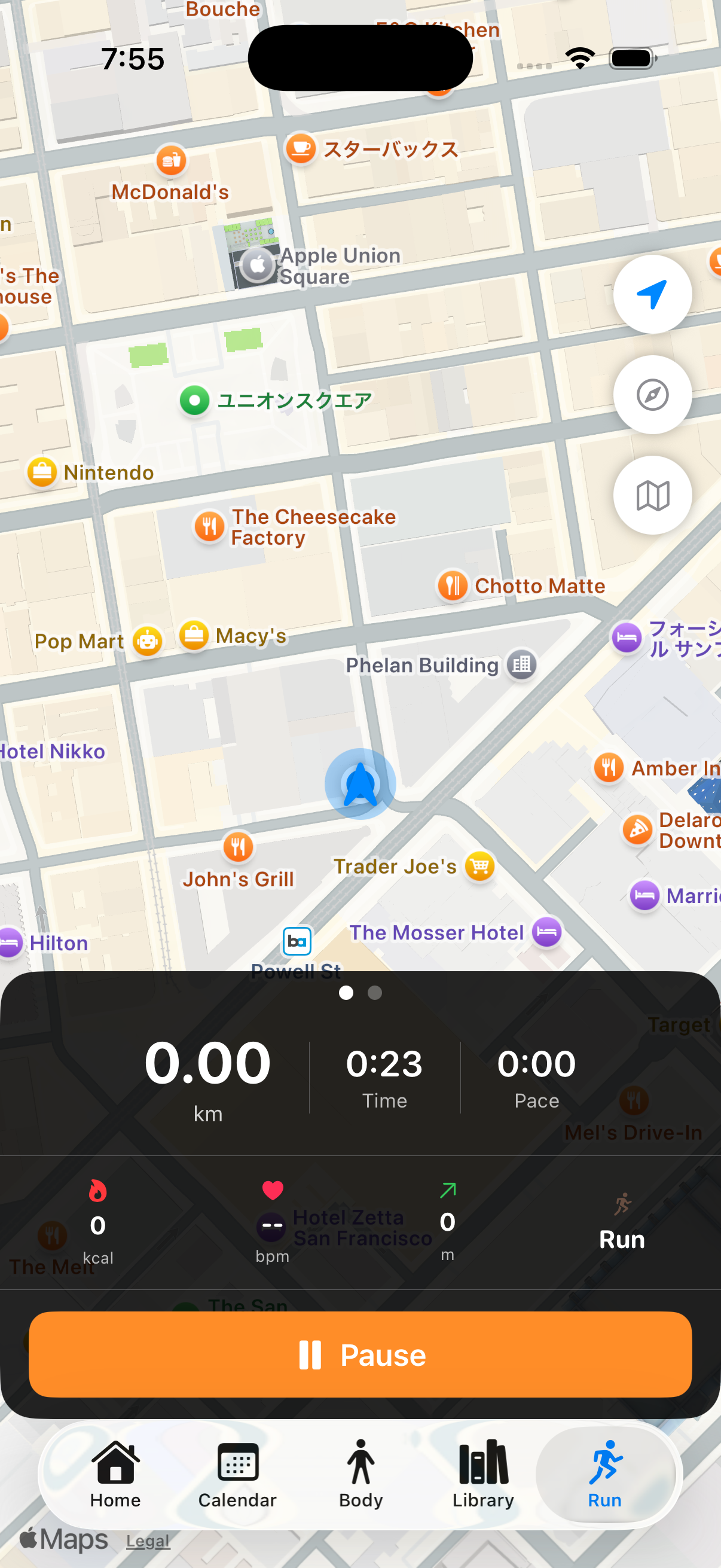Open the compass to reorient the map

[652, 395]
